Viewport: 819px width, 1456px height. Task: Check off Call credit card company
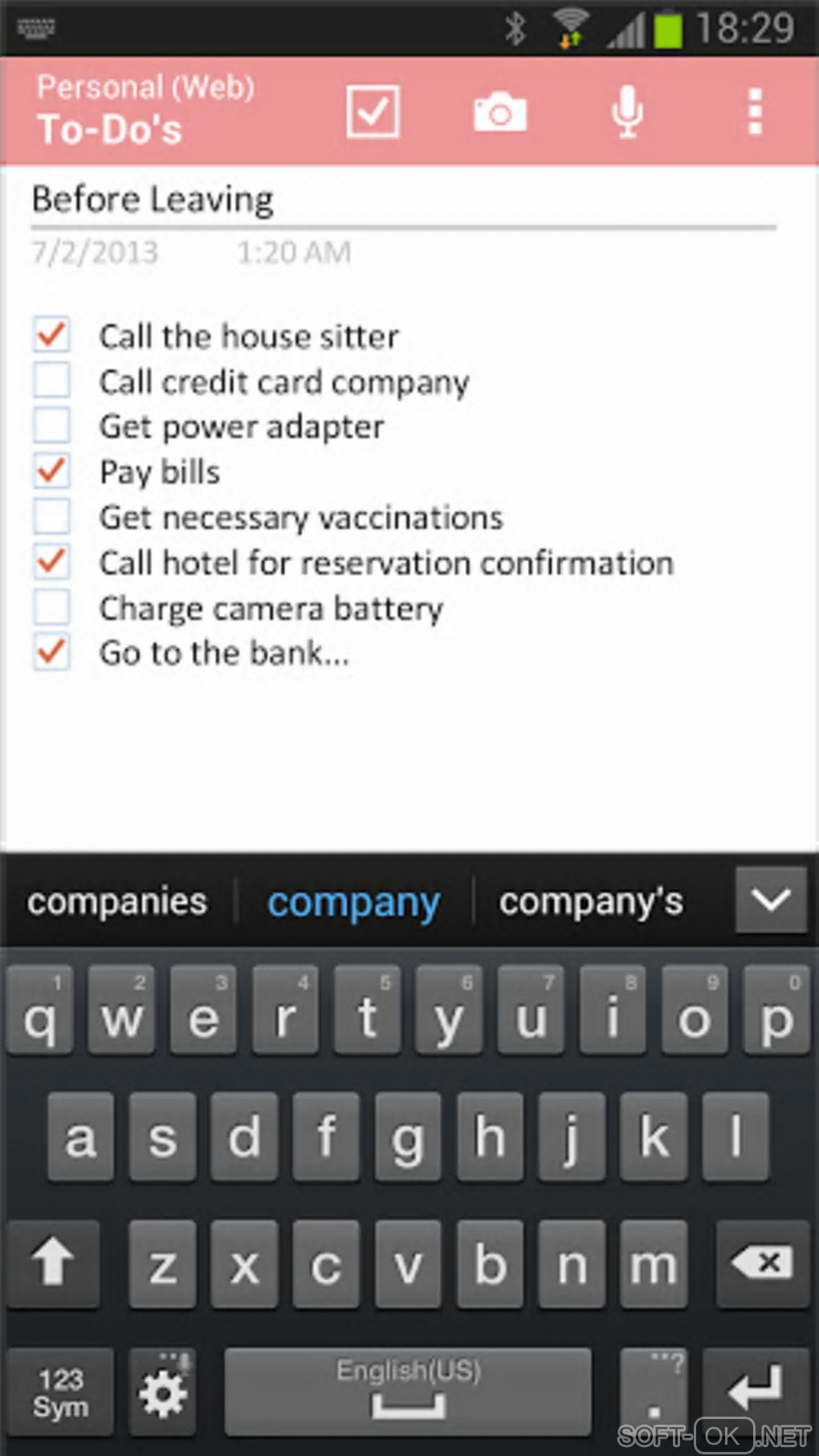click(51, 381)
